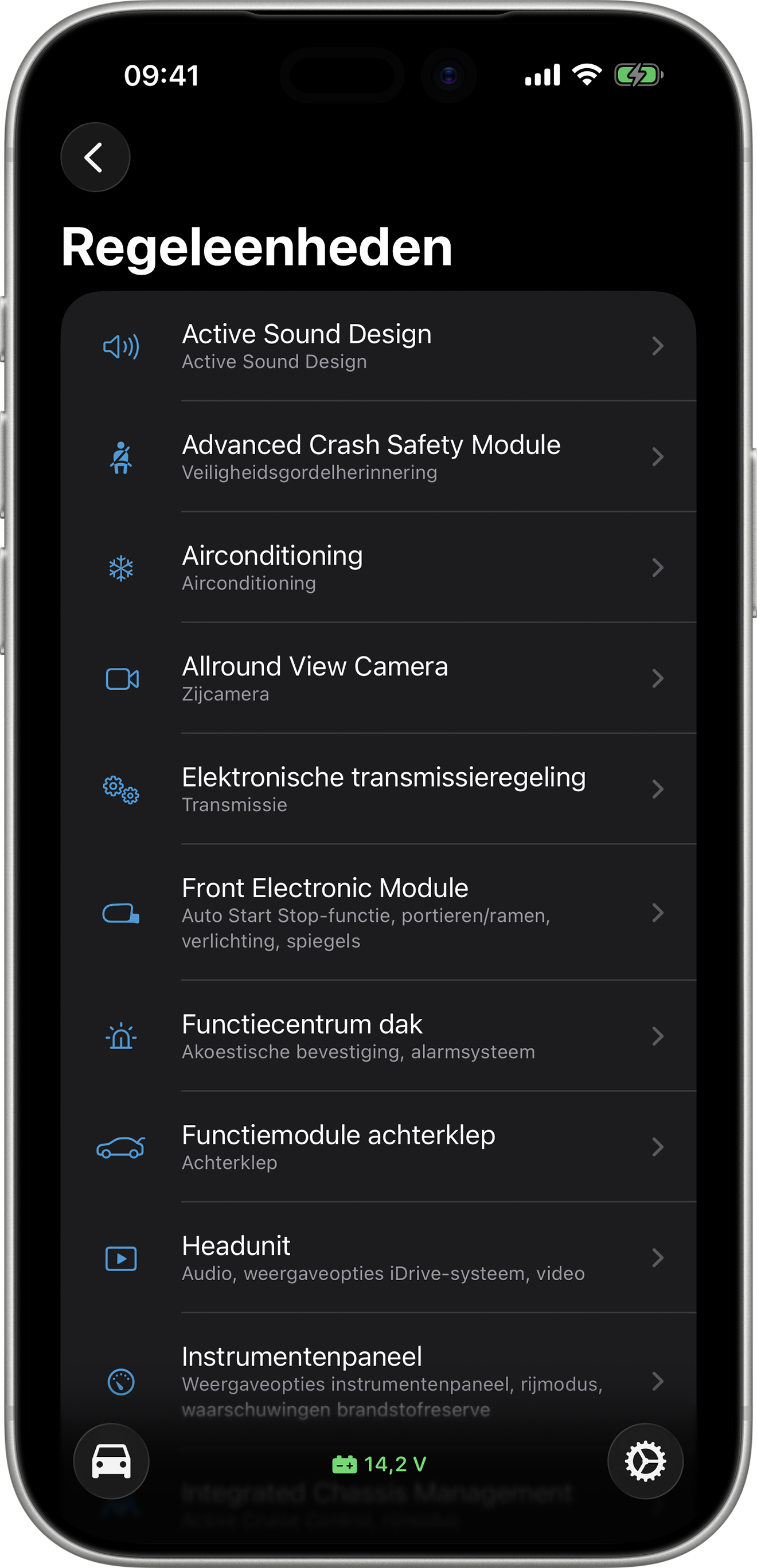
Task: Tap the mirror icon beside Front Electronic Module
Action: (x=121, y=913)
